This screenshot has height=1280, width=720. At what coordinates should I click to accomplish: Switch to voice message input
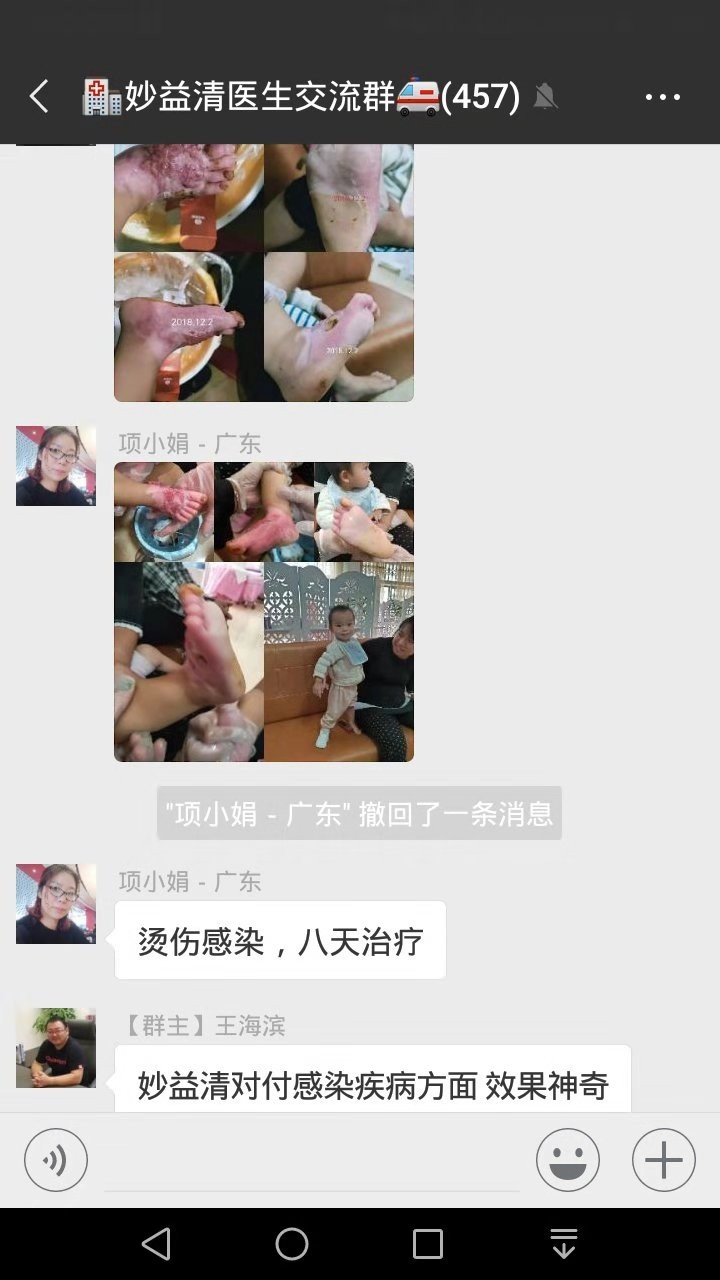(56, 1160)
